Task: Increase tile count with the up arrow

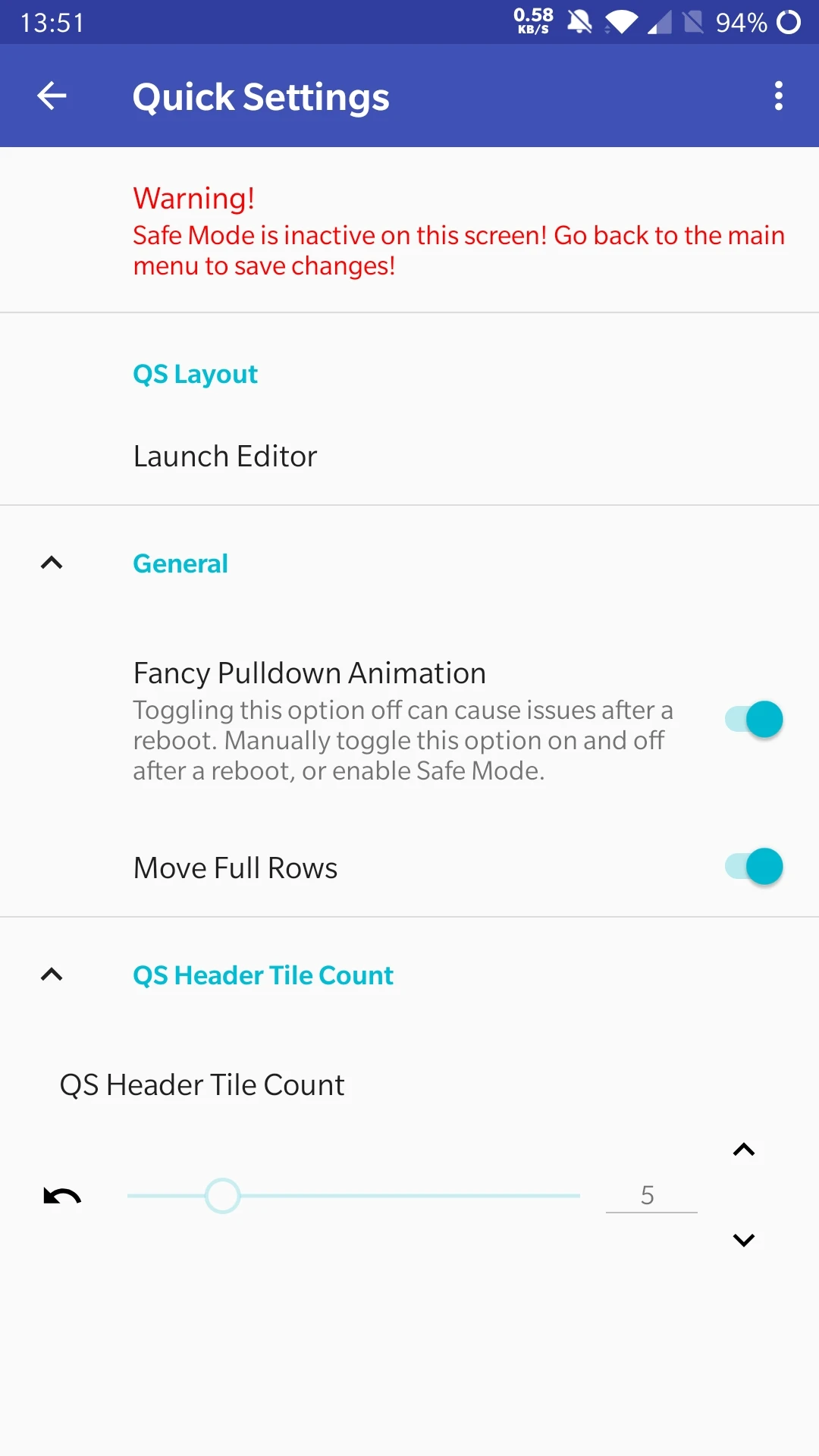Action: point(744,1150)
